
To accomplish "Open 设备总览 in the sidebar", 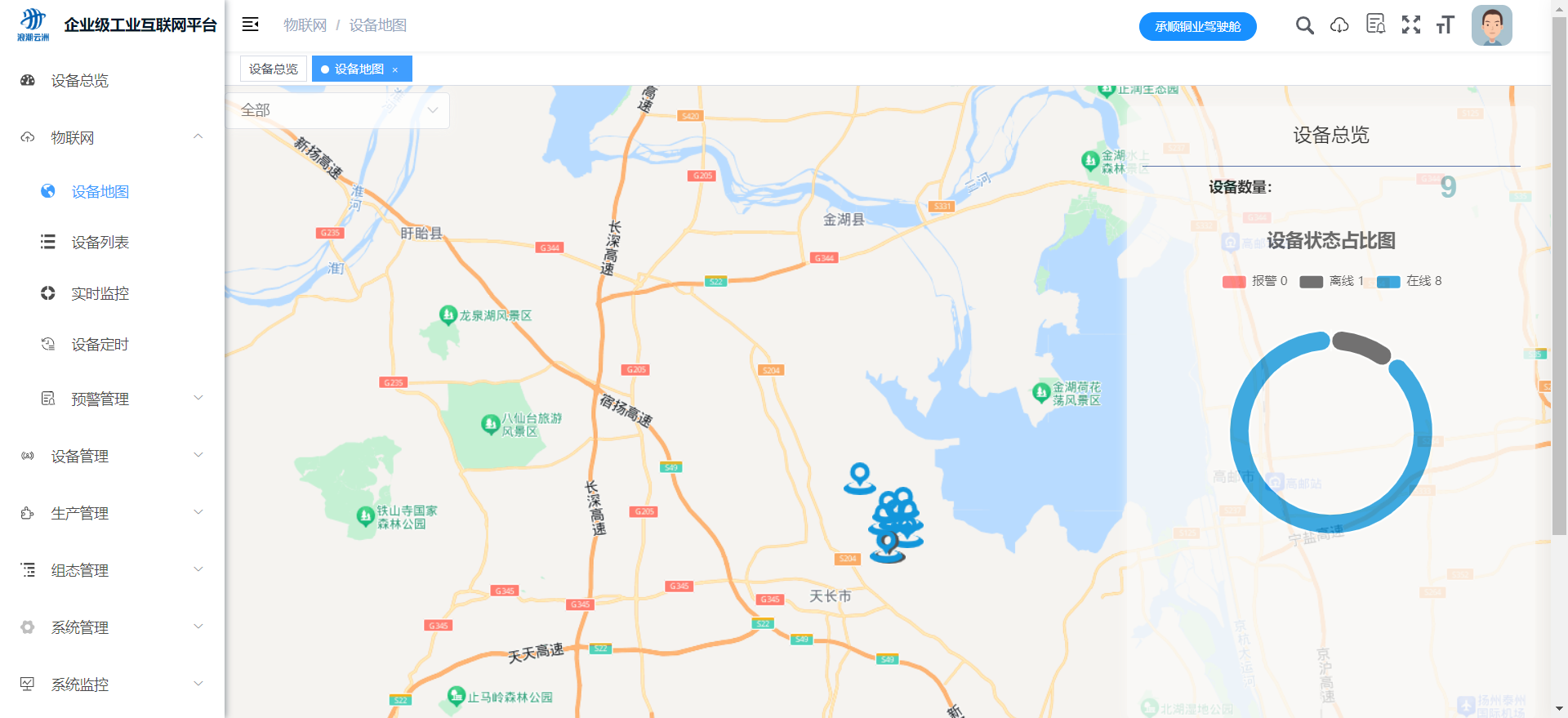I will [x=80, y=80].
